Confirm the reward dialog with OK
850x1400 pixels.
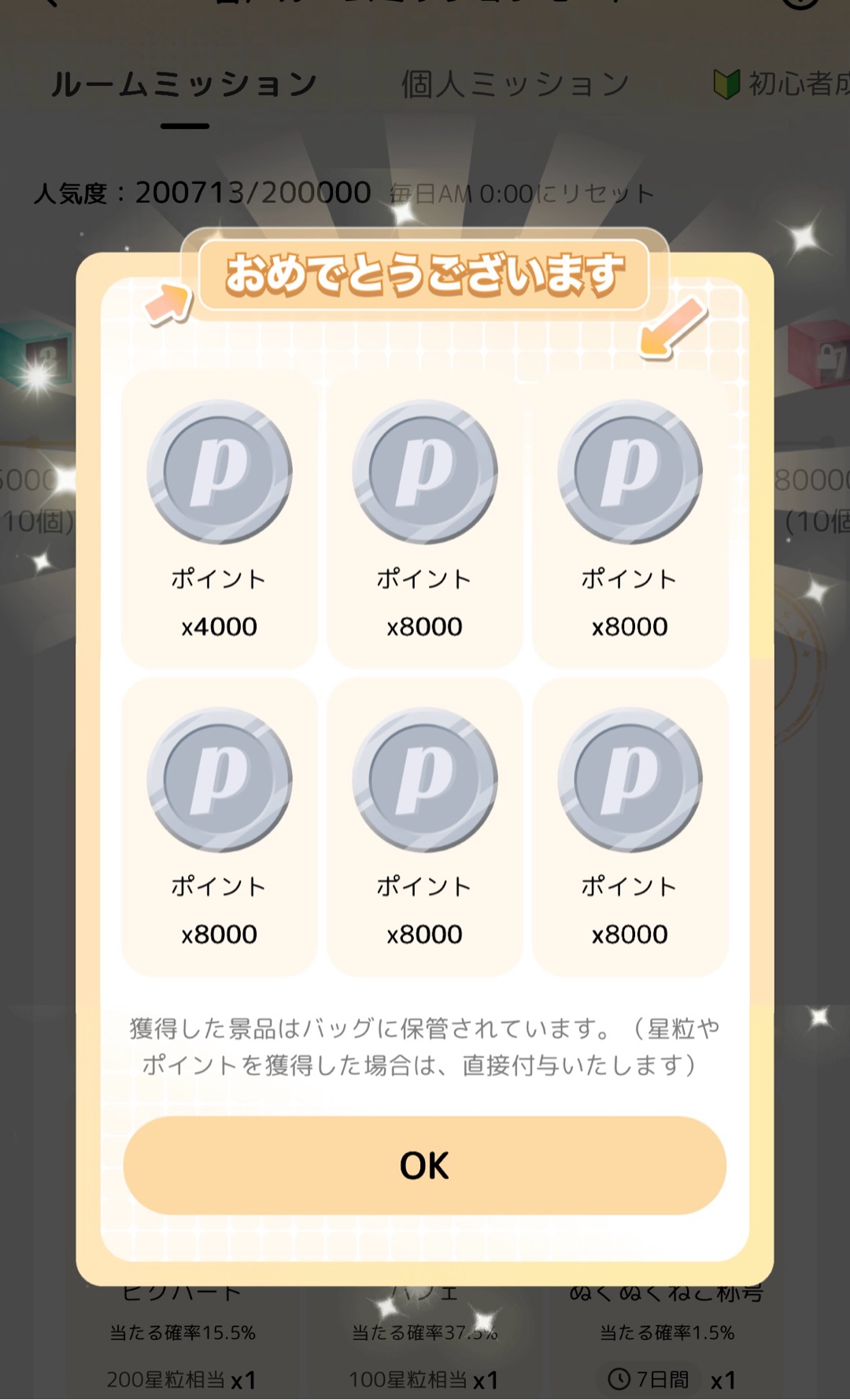click(424, 1165)
